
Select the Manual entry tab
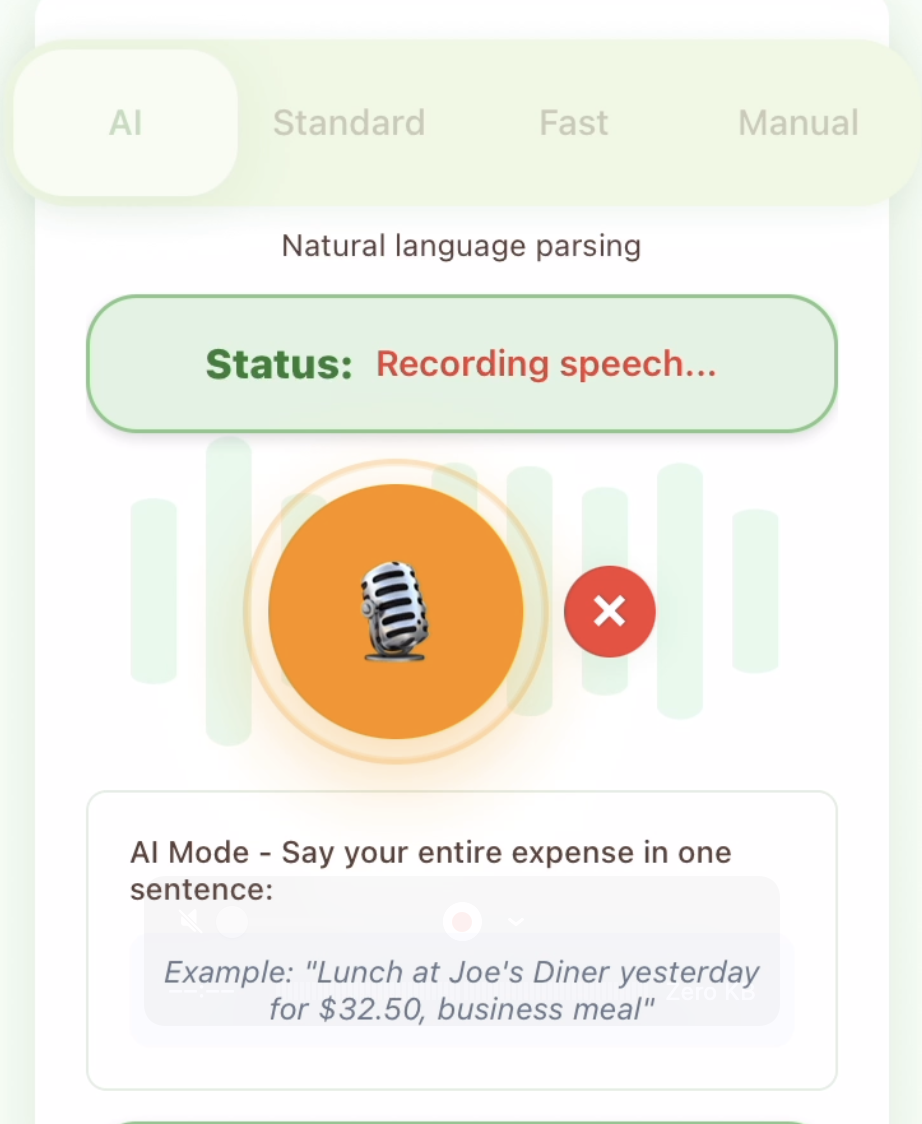(x=797, y=122)
